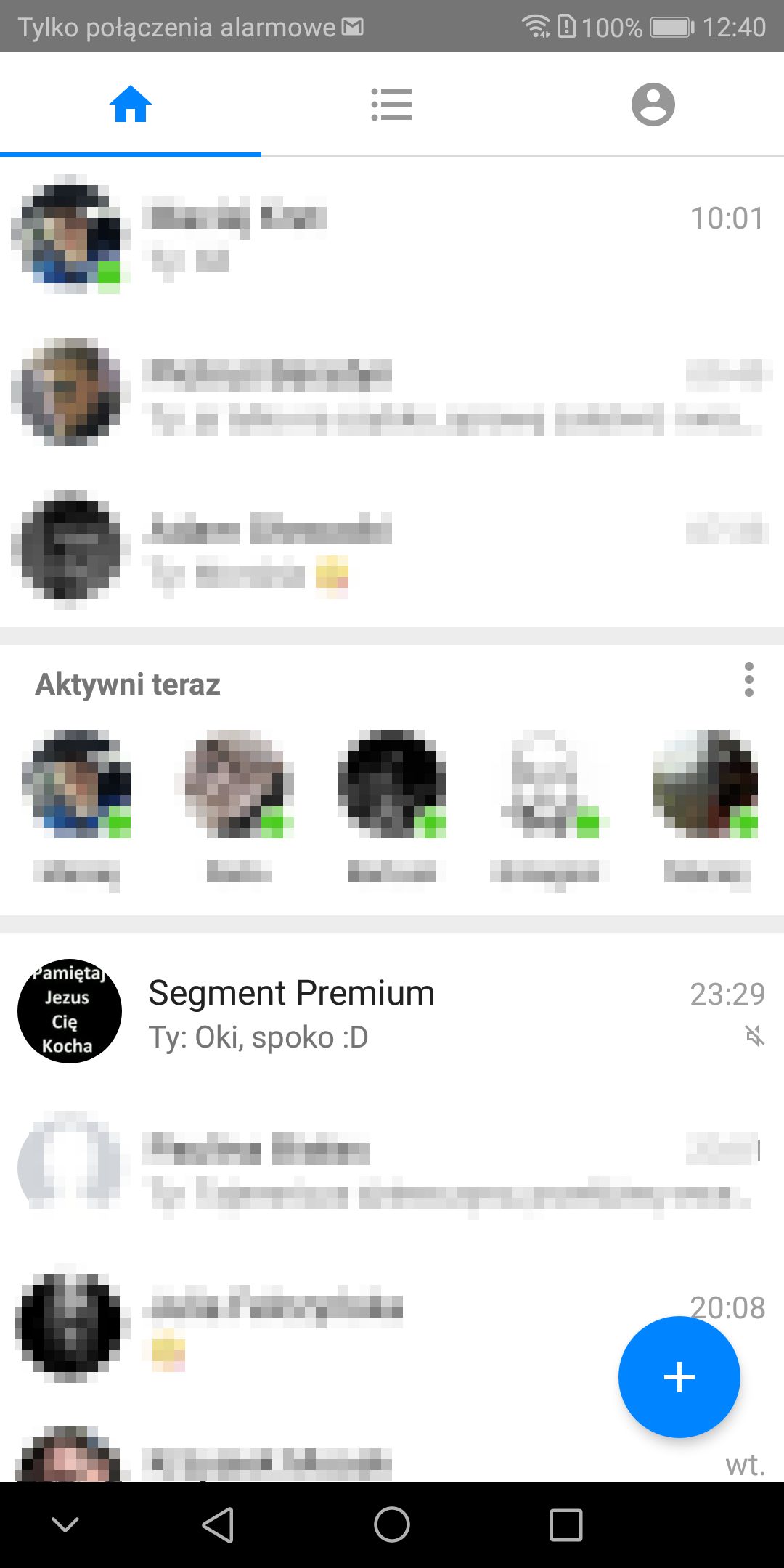Tap the blue tab indicator bar under Home
This screenshot has height=1568, width=784.
131,152
